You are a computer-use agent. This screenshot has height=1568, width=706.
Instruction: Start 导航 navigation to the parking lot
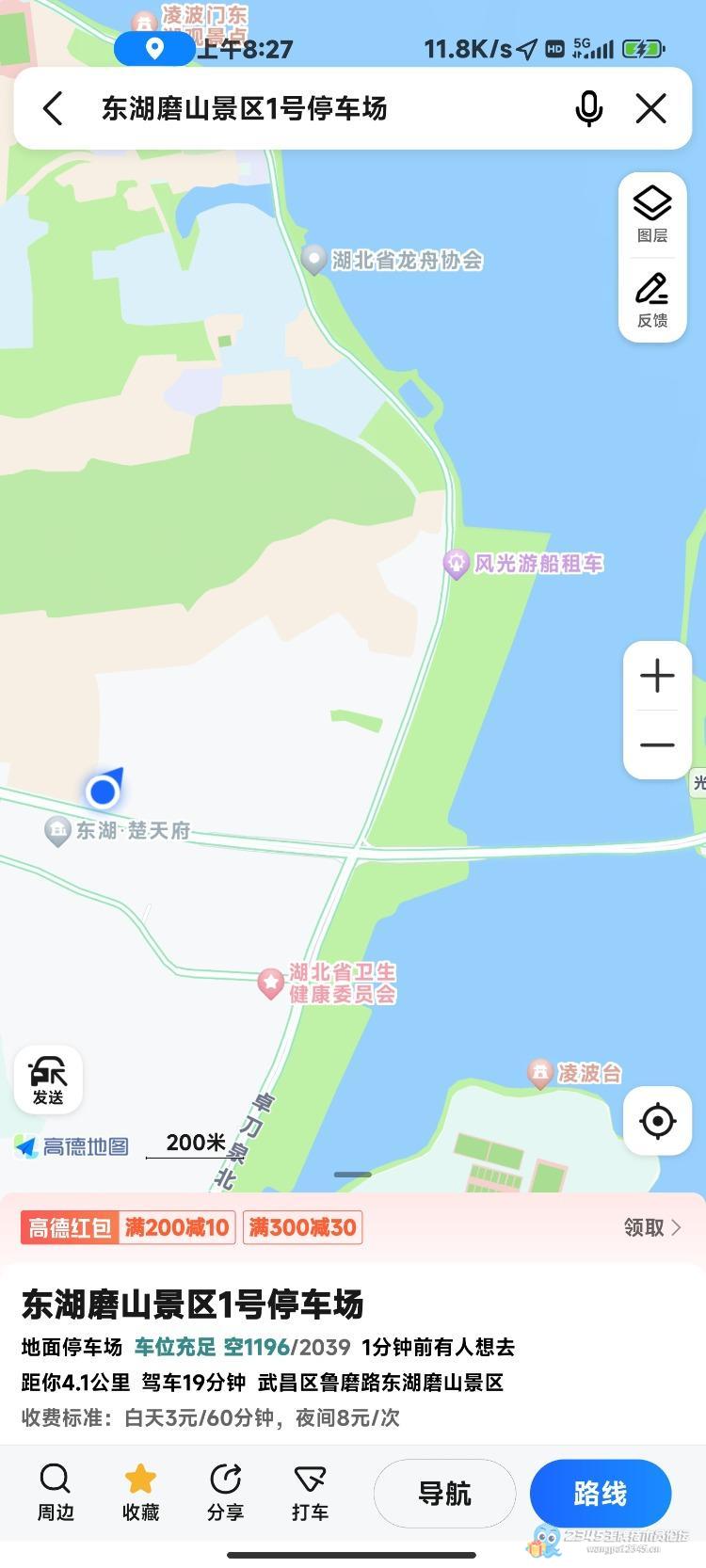[444, 1493]
